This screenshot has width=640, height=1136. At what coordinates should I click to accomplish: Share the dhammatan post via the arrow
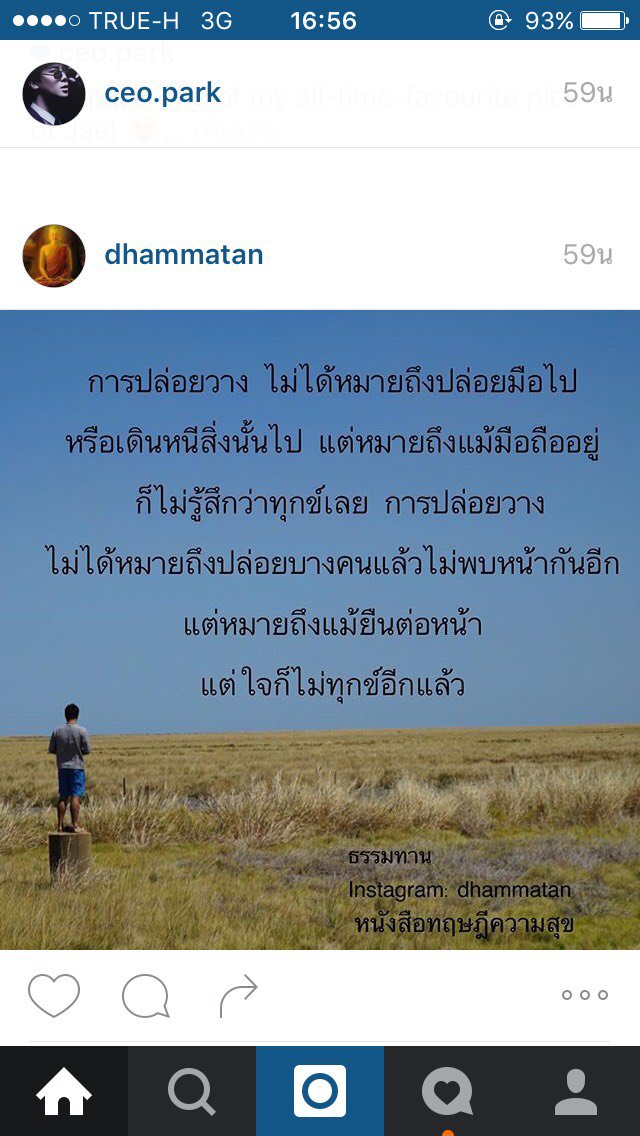(238, 995)
